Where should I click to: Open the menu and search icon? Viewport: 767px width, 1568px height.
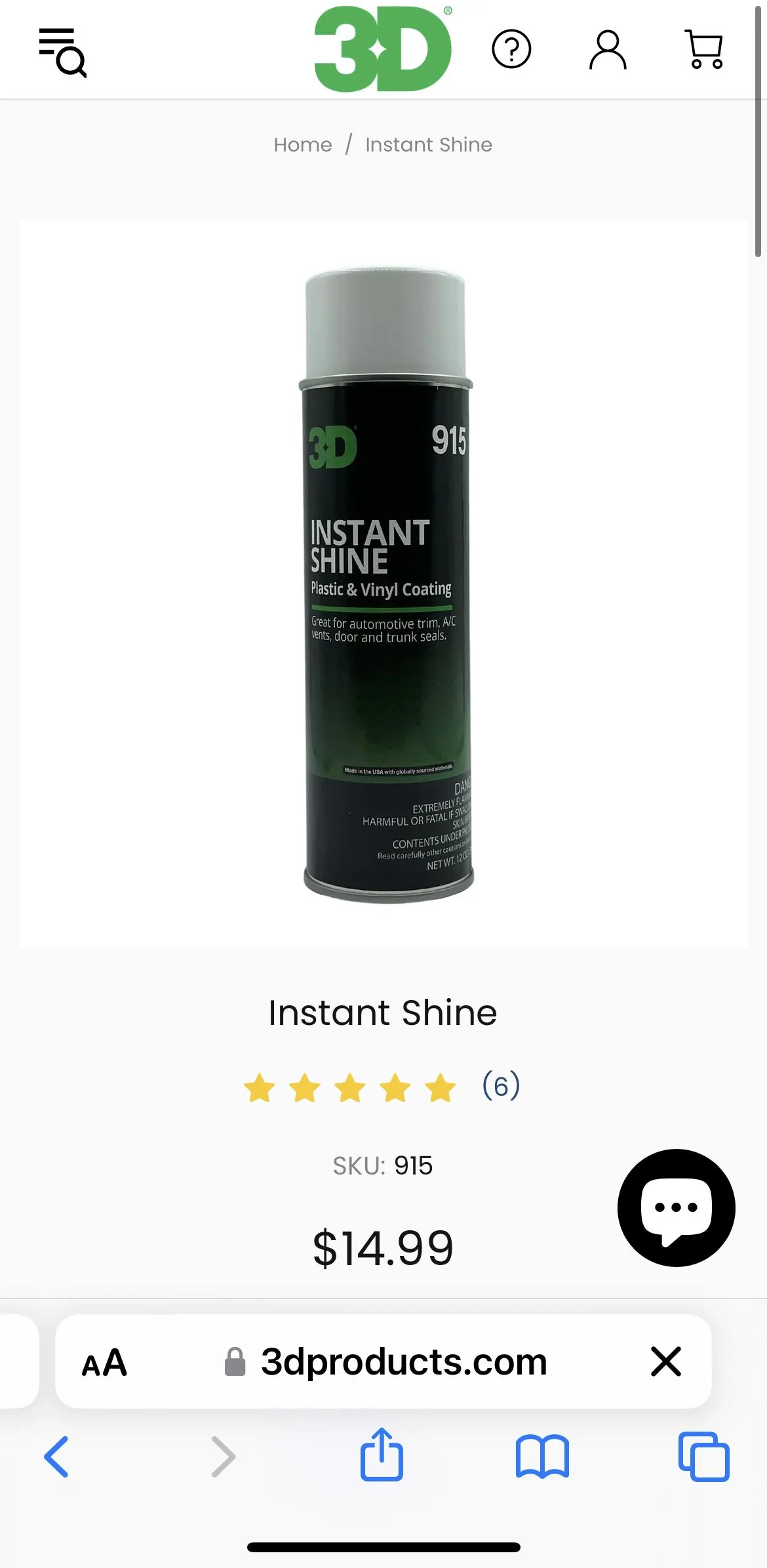(63, 52)
